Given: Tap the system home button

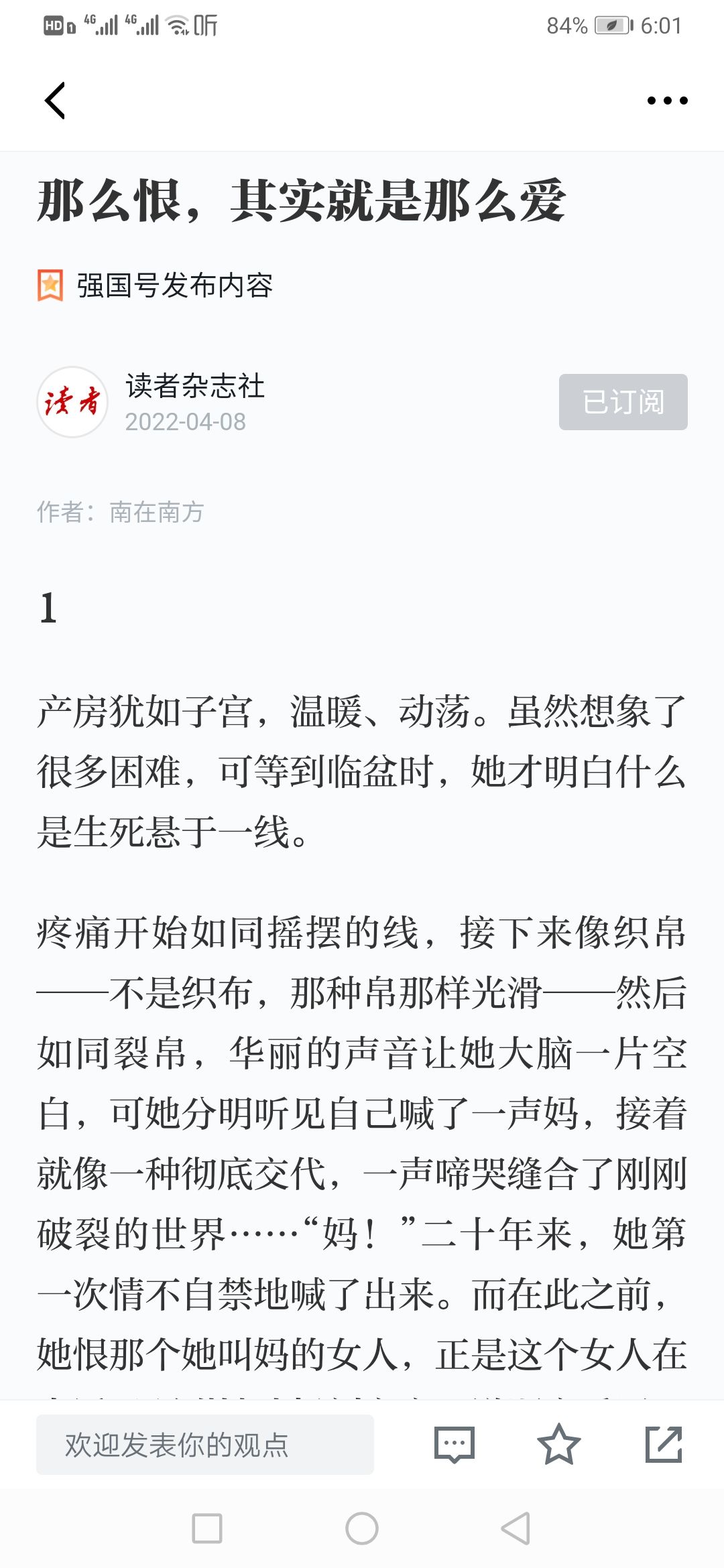Looking at the screenshot, I should 362,1528.
